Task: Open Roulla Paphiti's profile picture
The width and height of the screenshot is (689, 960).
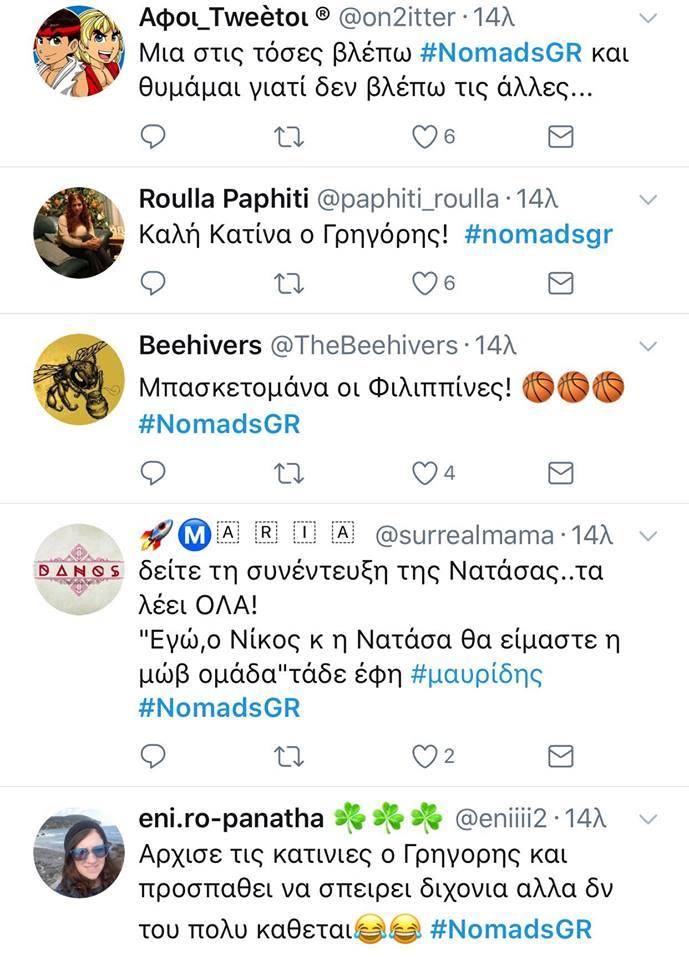Action: pos(79,232)
